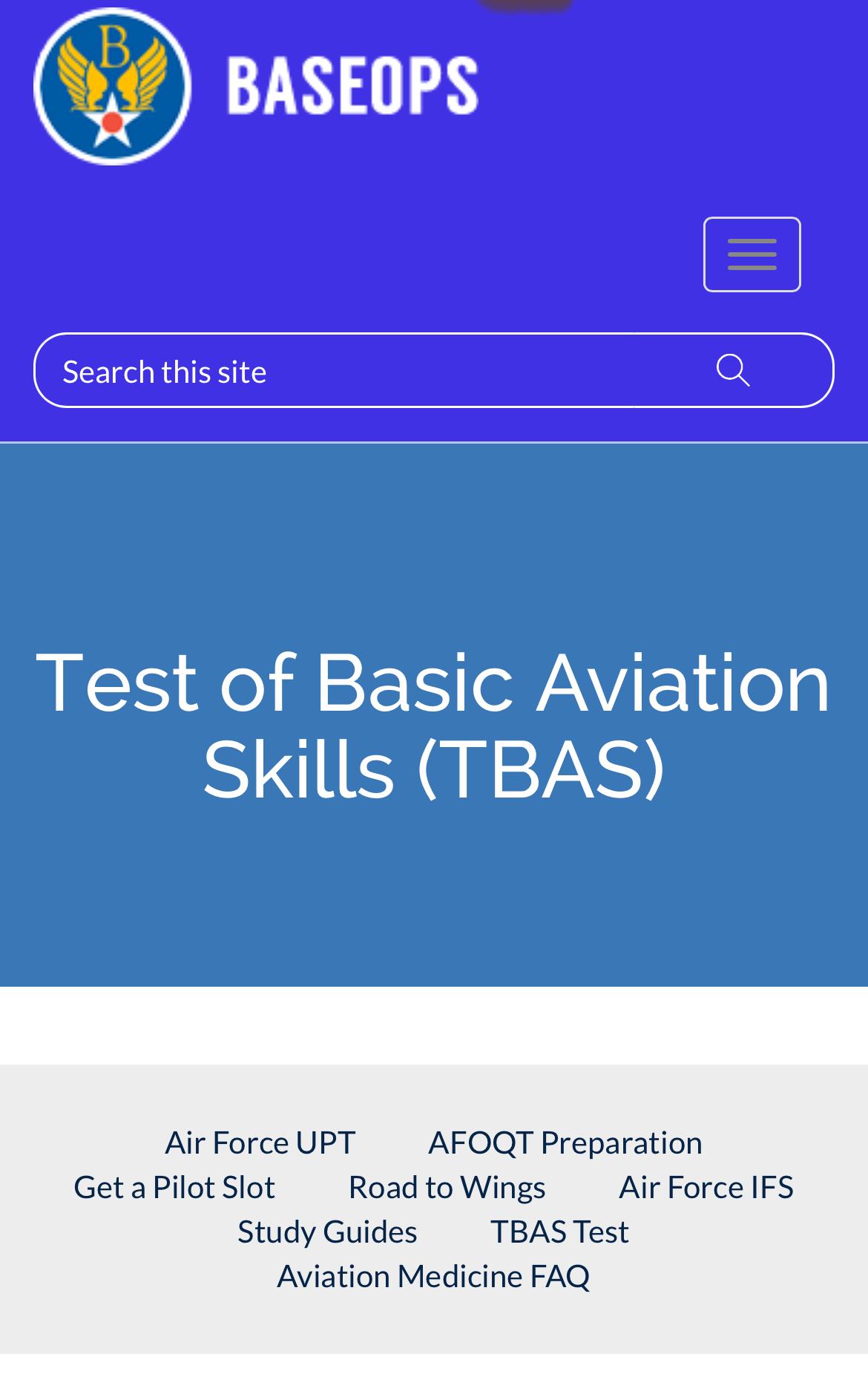Browse the Study Guides link
The height and width of the screenshot is (1394, 868).
pos(327,1232)
